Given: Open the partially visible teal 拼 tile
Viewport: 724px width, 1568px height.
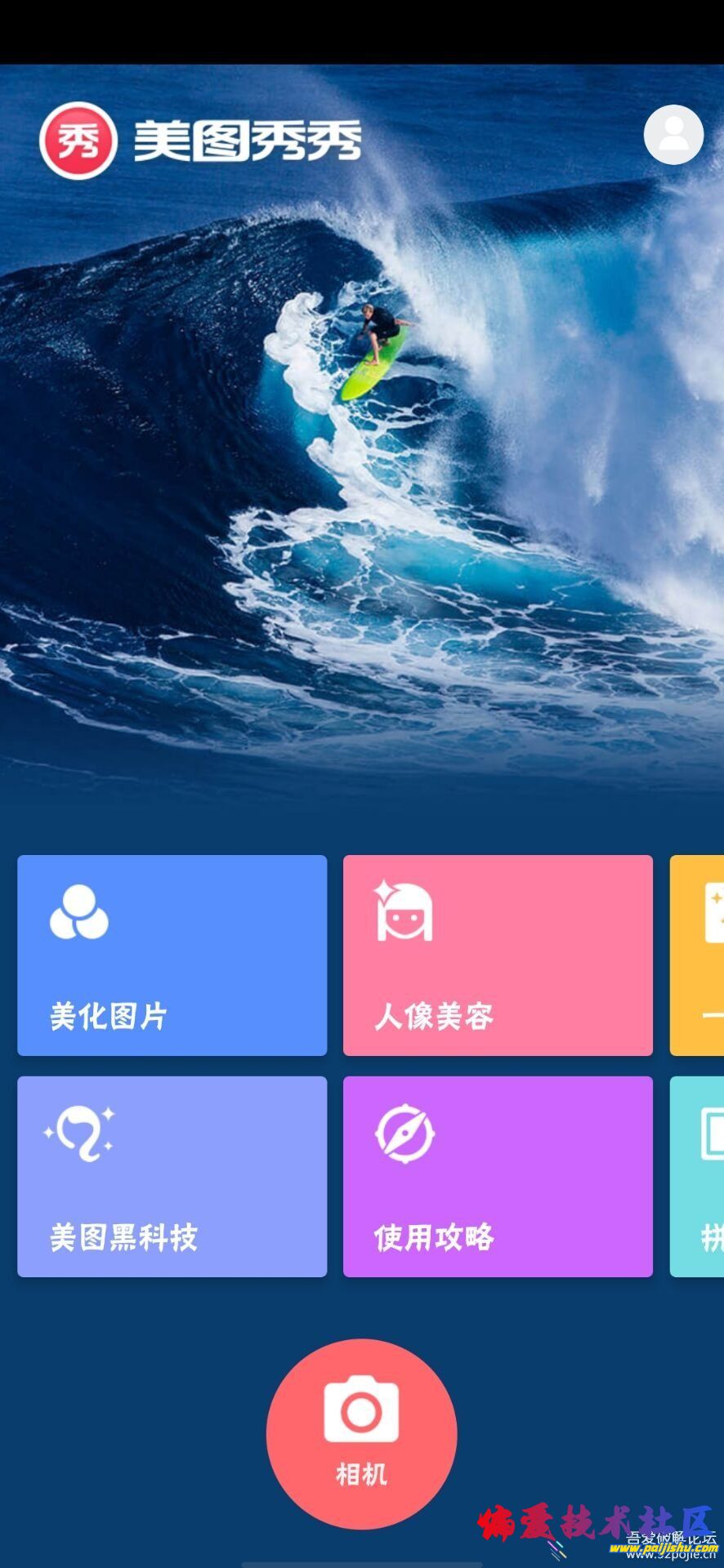Looking at the screenshot, I should point(698,1176).
